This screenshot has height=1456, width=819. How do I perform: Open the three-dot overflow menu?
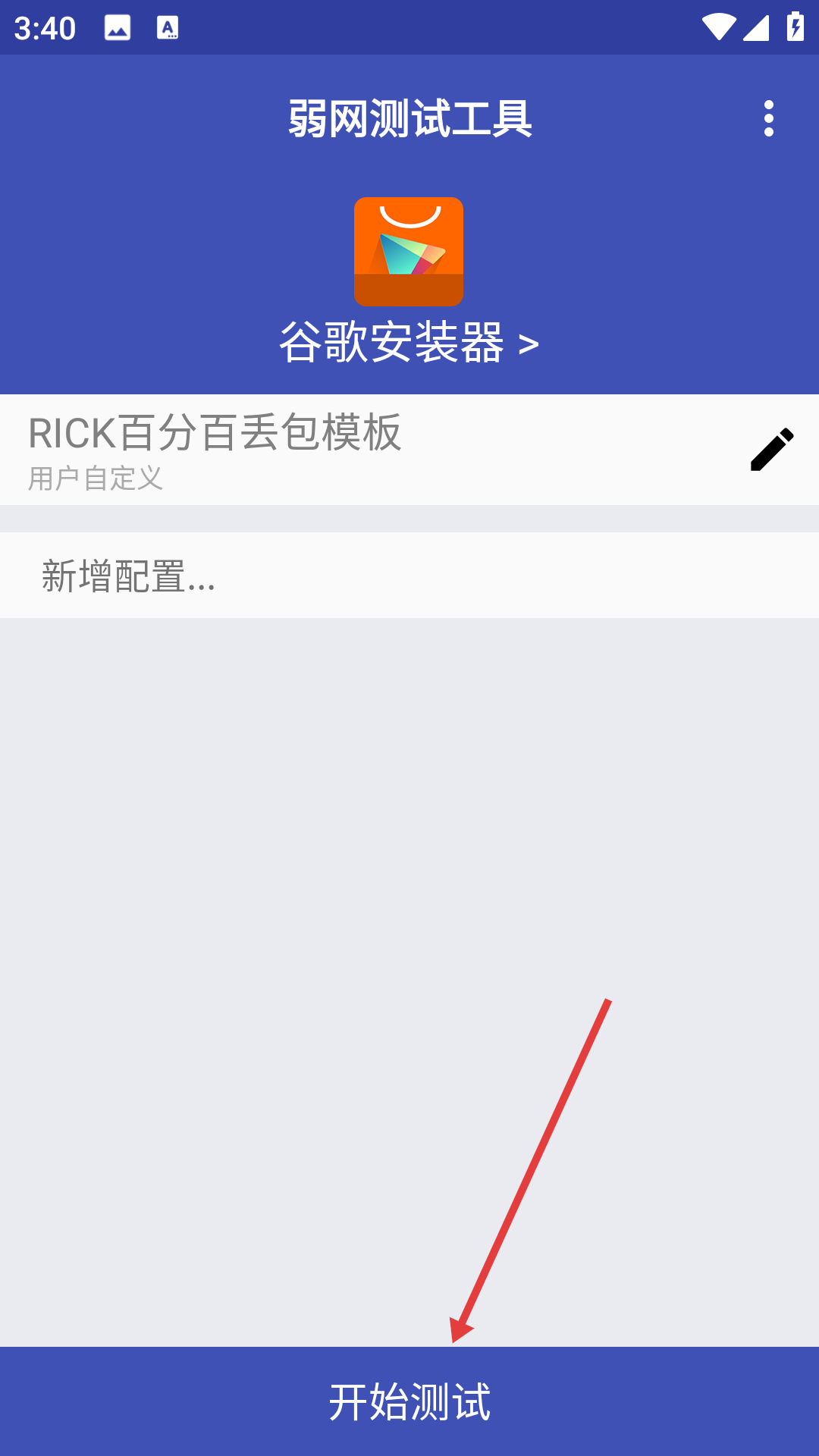(x=769, y=118)
